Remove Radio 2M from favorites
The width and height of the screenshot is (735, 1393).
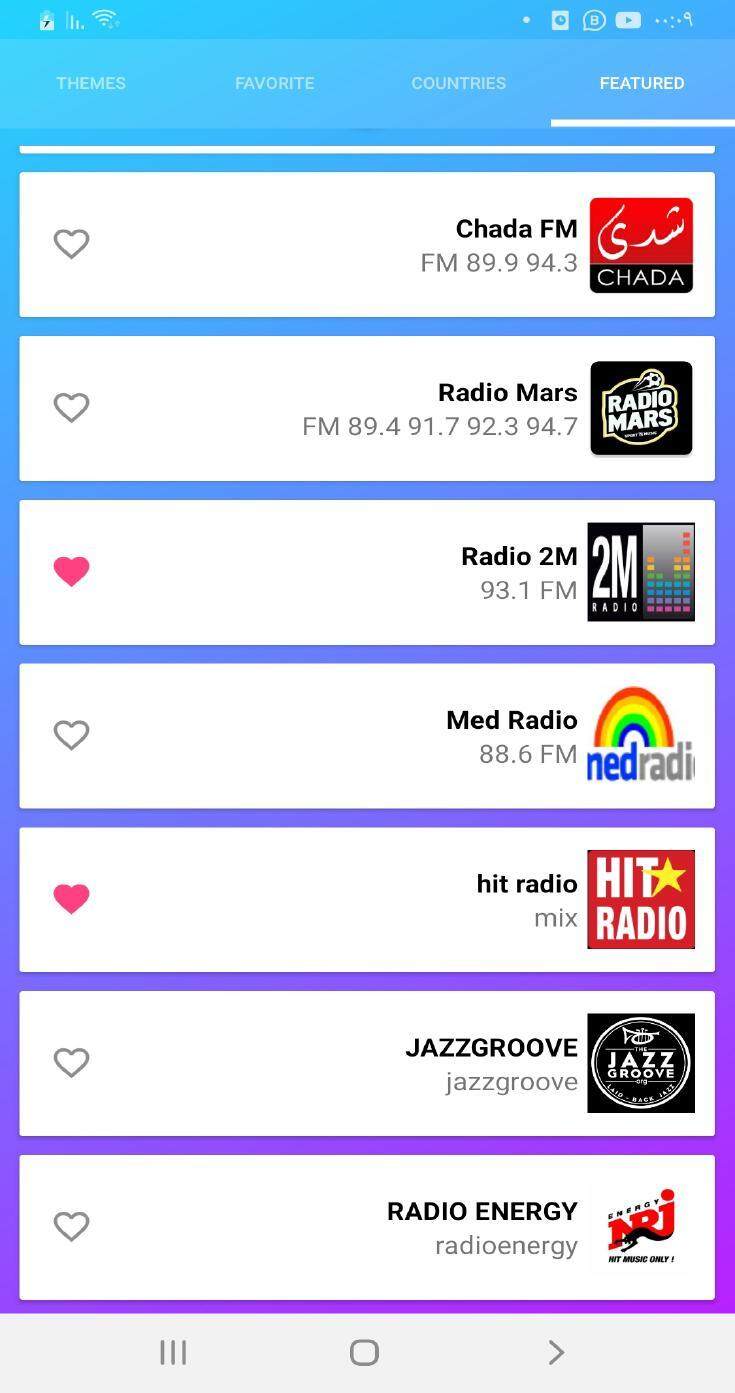point(71,571)
